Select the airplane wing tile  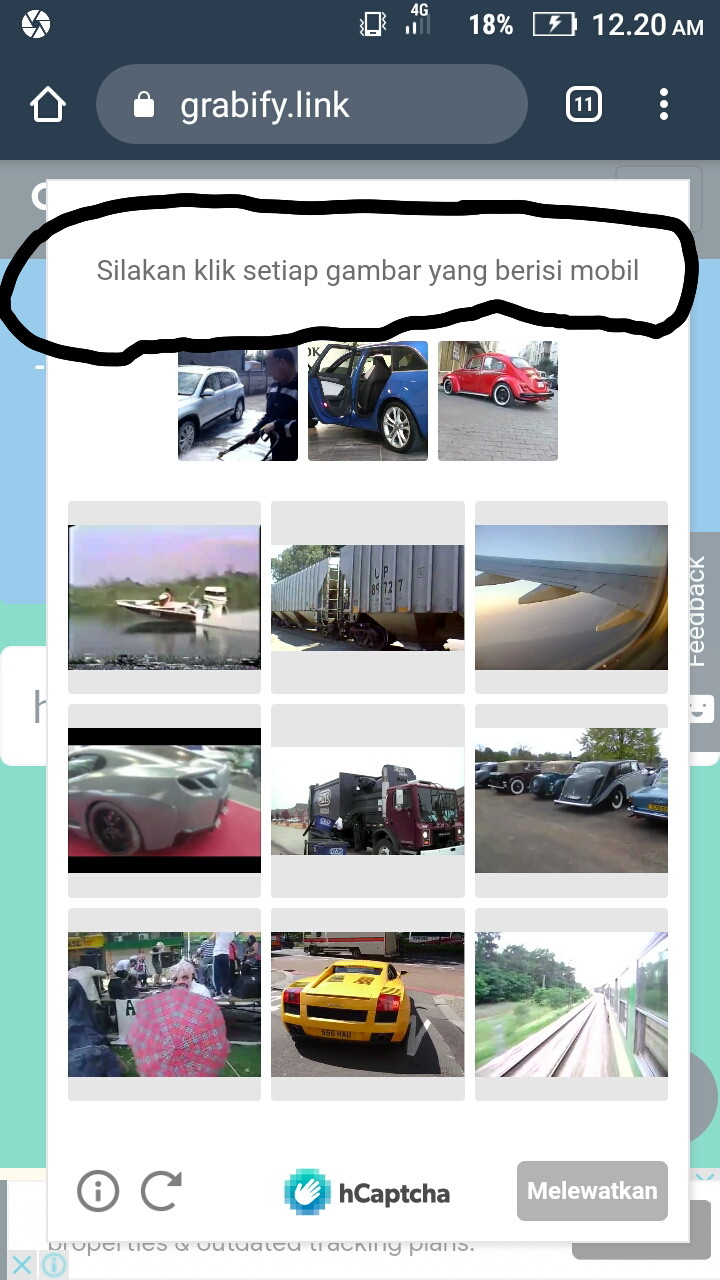571,597
